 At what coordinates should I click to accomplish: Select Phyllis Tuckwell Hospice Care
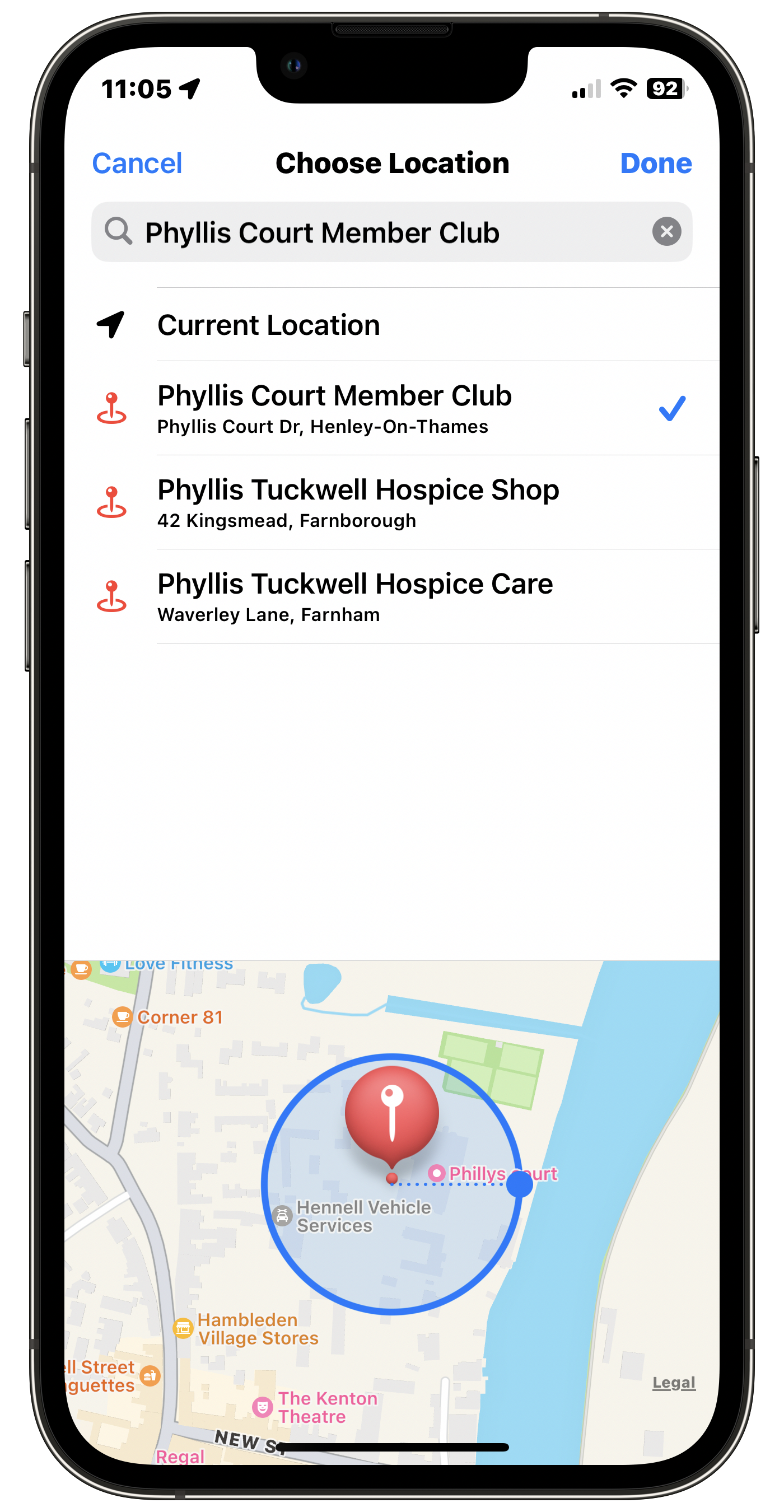pos(355,596)
